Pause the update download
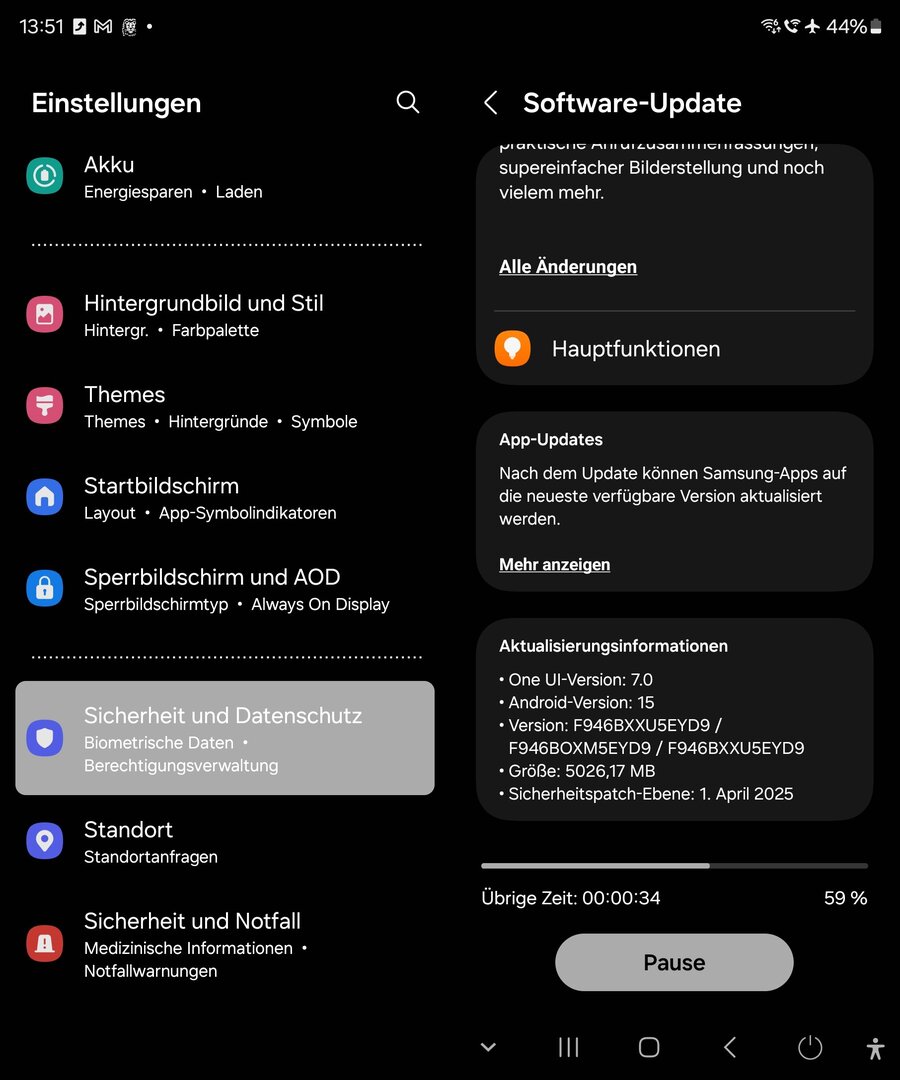Screen dimensions: 900x1080 click(674, 962)
